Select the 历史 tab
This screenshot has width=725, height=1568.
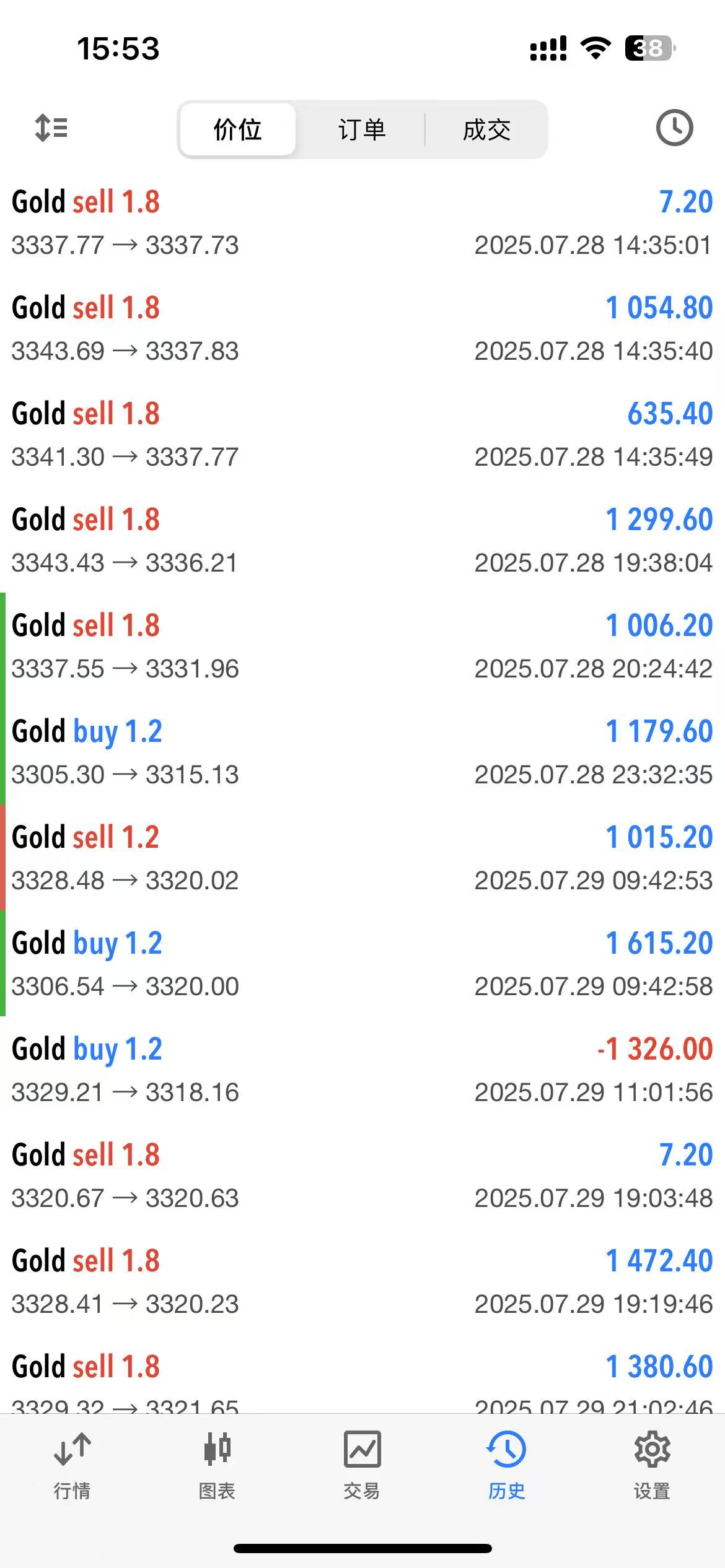coord(506,1465)
